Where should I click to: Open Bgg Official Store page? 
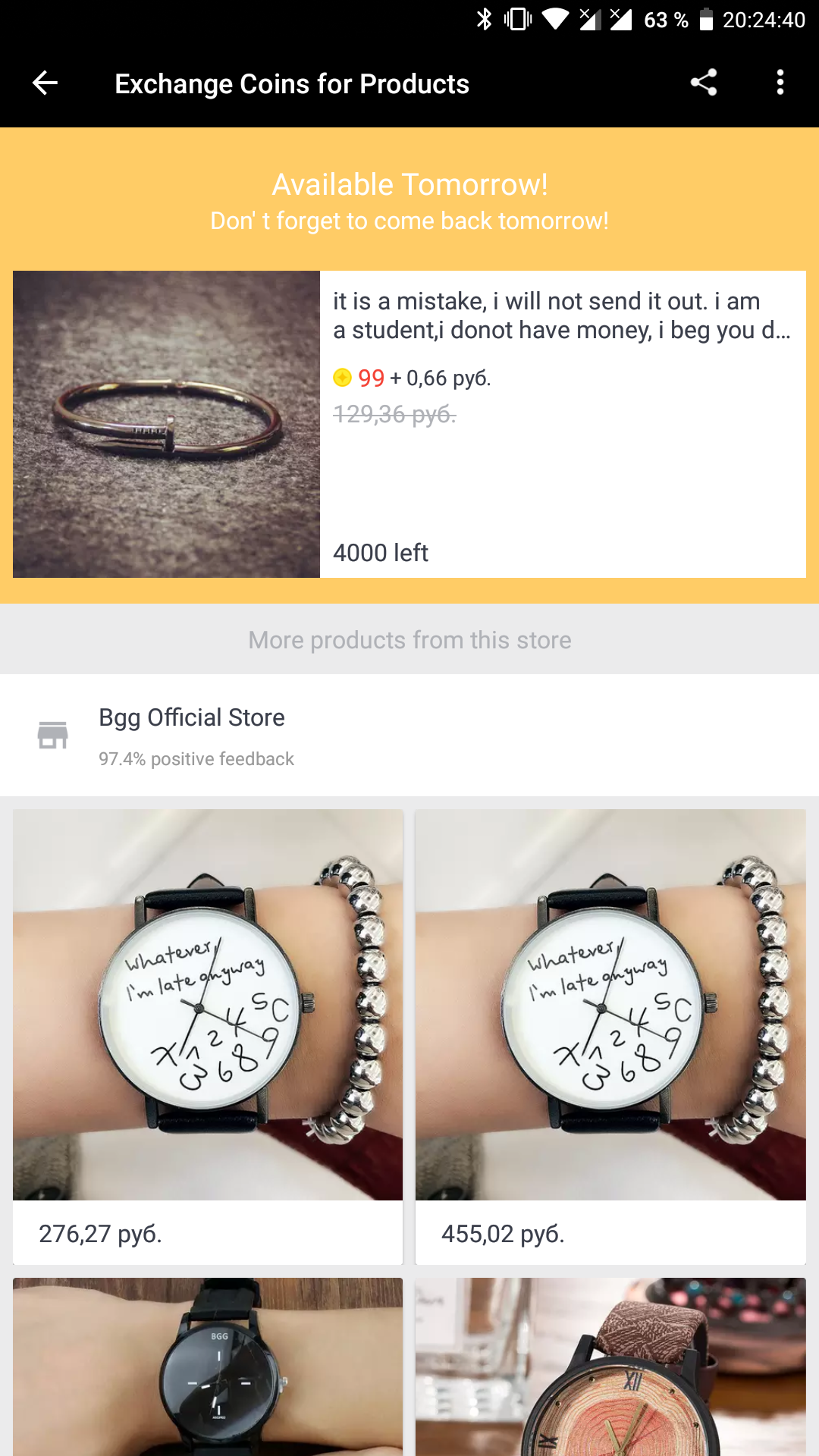pos(409,735)
